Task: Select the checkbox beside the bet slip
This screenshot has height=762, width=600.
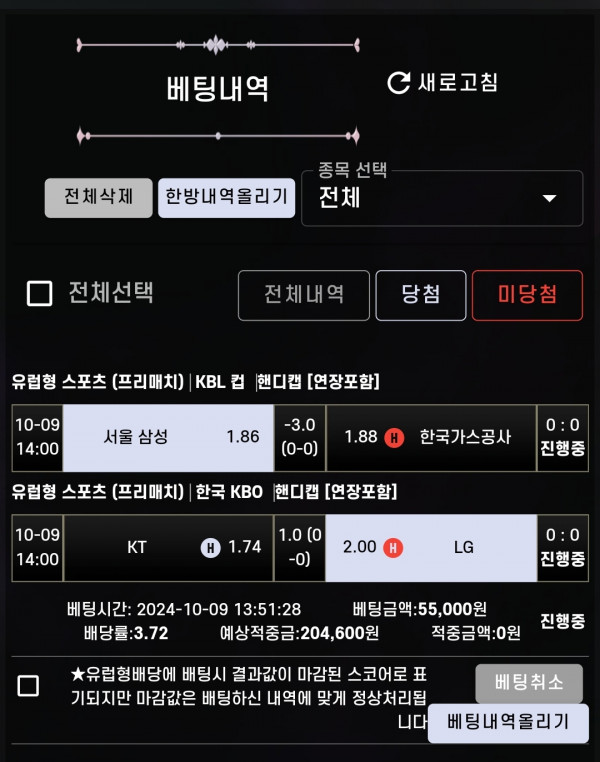Action: pyautogui.click(x=29, y=685)
